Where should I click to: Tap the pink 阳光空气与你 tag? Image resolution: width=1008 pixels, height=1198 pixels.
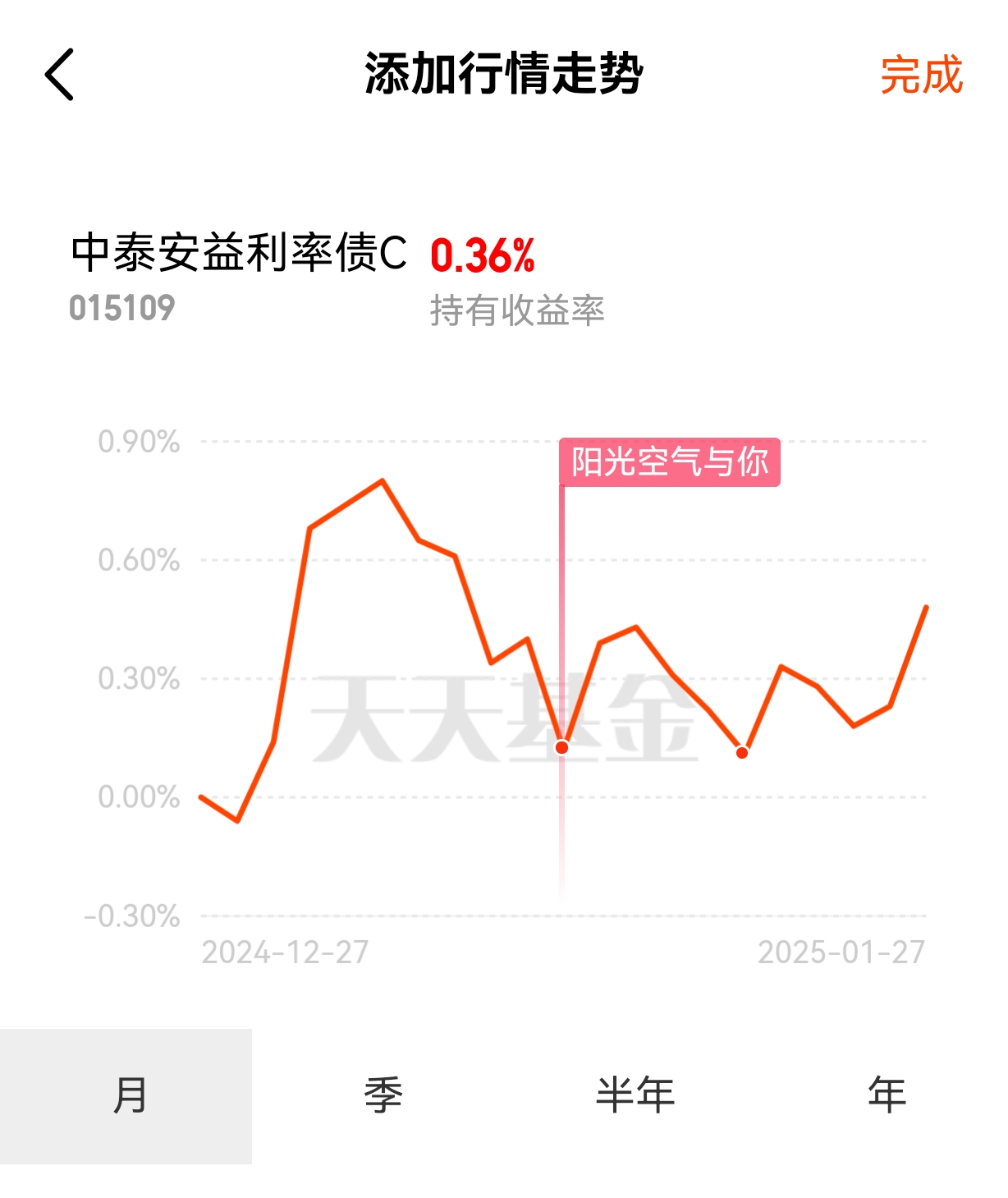coord(671,462)
